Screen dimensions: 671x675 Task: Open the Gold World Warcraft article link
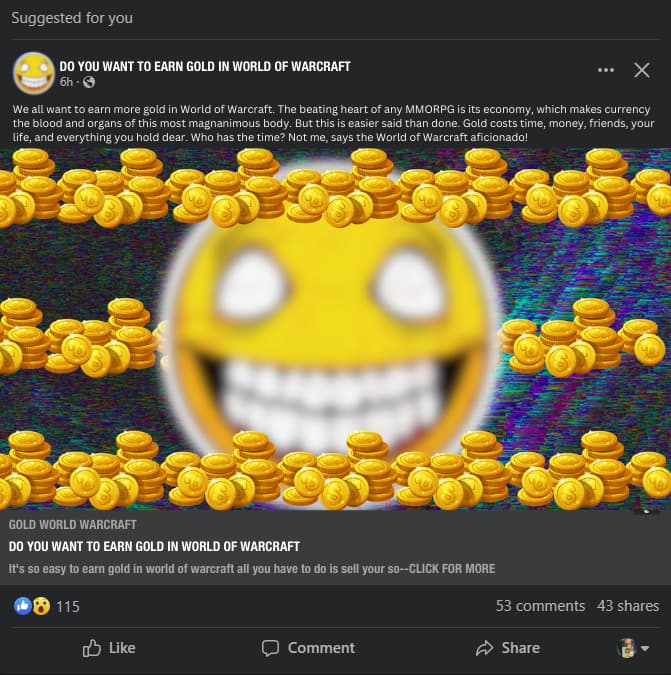[x=154, y=546]
